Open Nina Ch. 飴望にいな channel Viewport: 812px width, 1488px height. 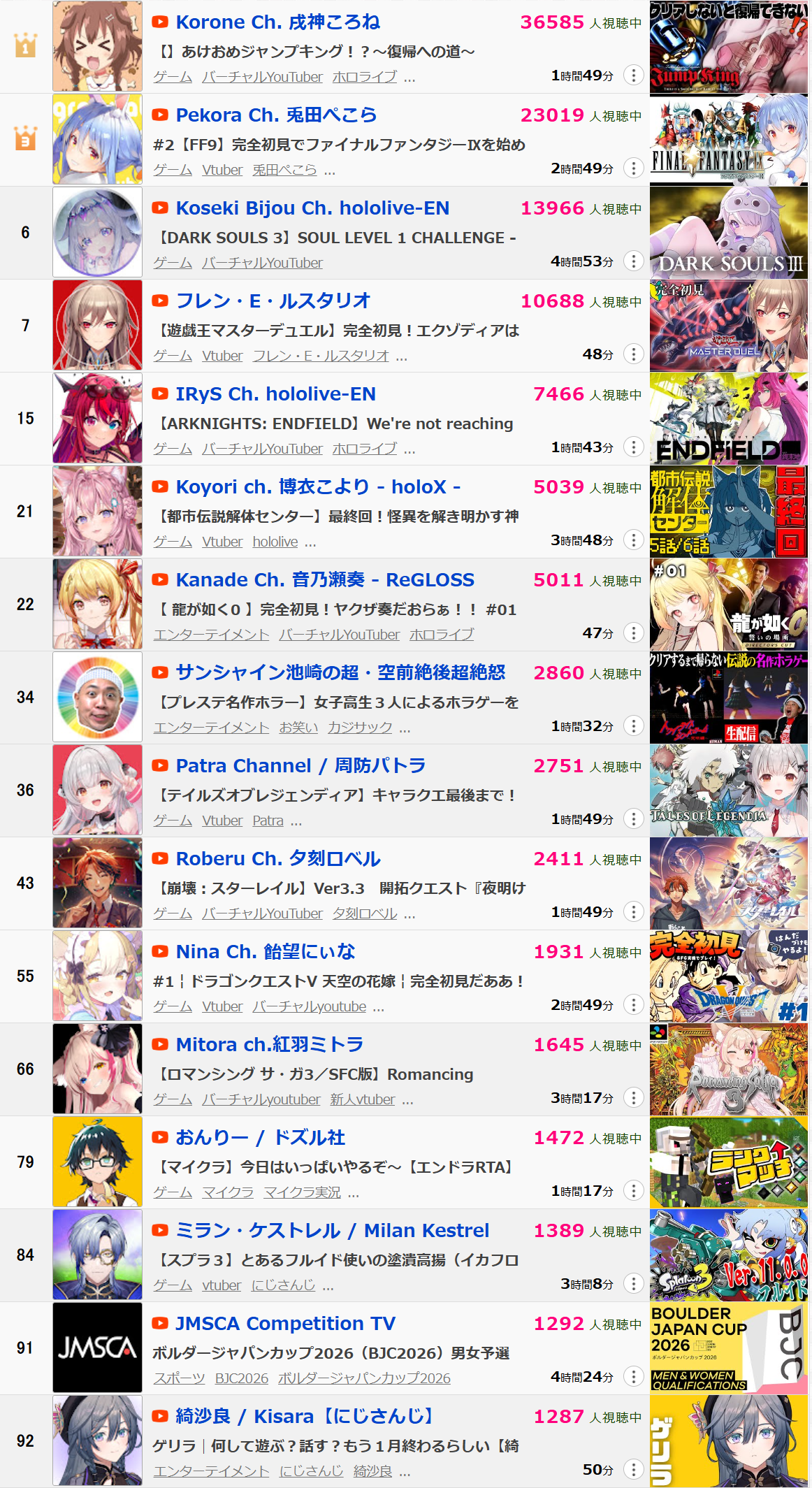point(265,952)
